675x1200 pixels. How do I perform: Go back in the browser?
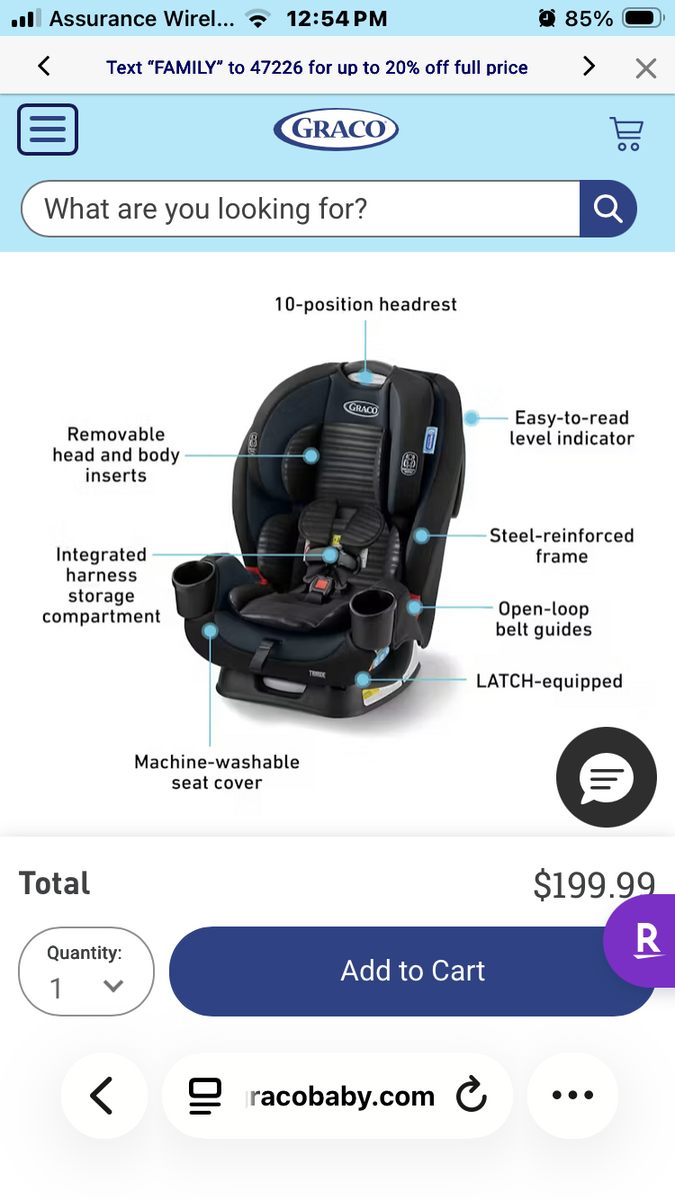(103, 1096)
